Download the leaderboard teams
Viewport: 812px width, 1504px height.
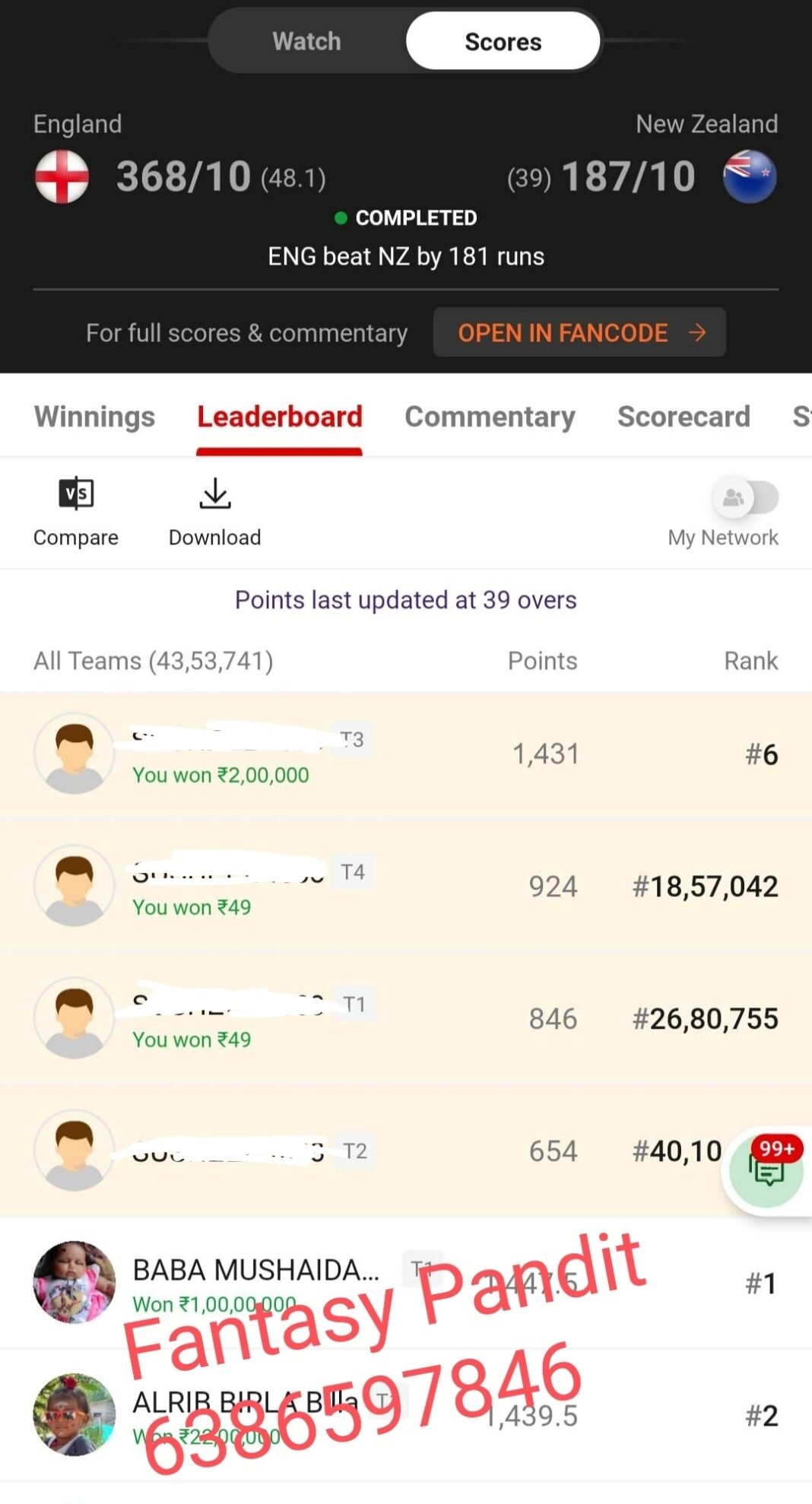pyautogui.click(x=215, y=511)
